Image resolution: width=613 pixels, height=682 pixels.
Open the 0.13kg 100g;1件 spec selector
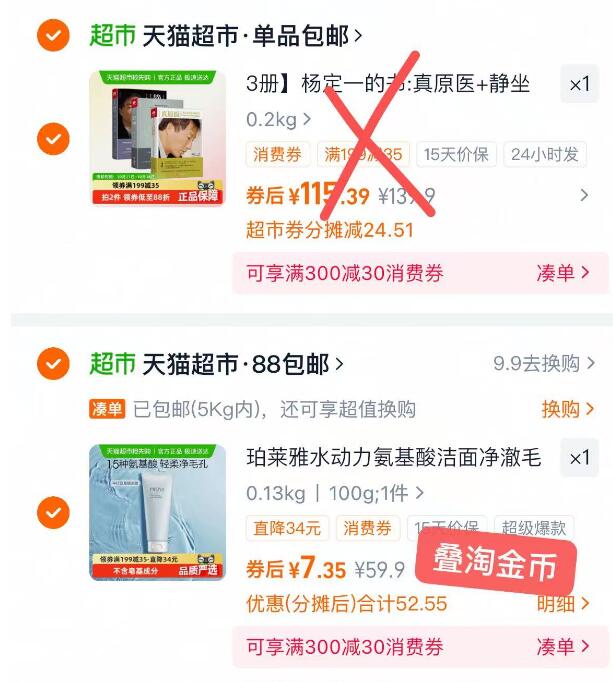click(x=334, y=493)
